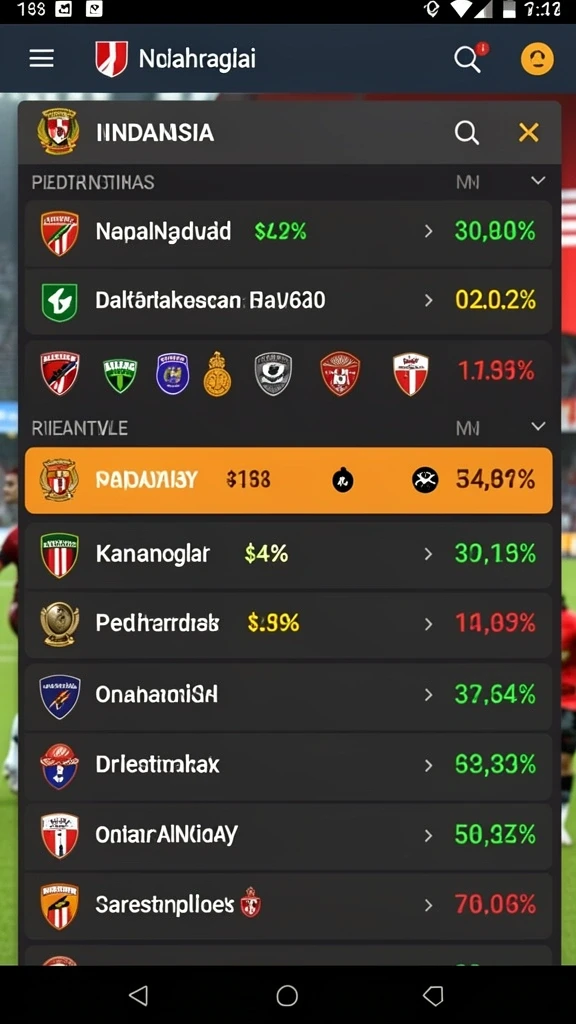Image resolution: width=576 pixels, height=1024 pixels.
Task: Open the Kananoglar row
Action: coord(288,554)
